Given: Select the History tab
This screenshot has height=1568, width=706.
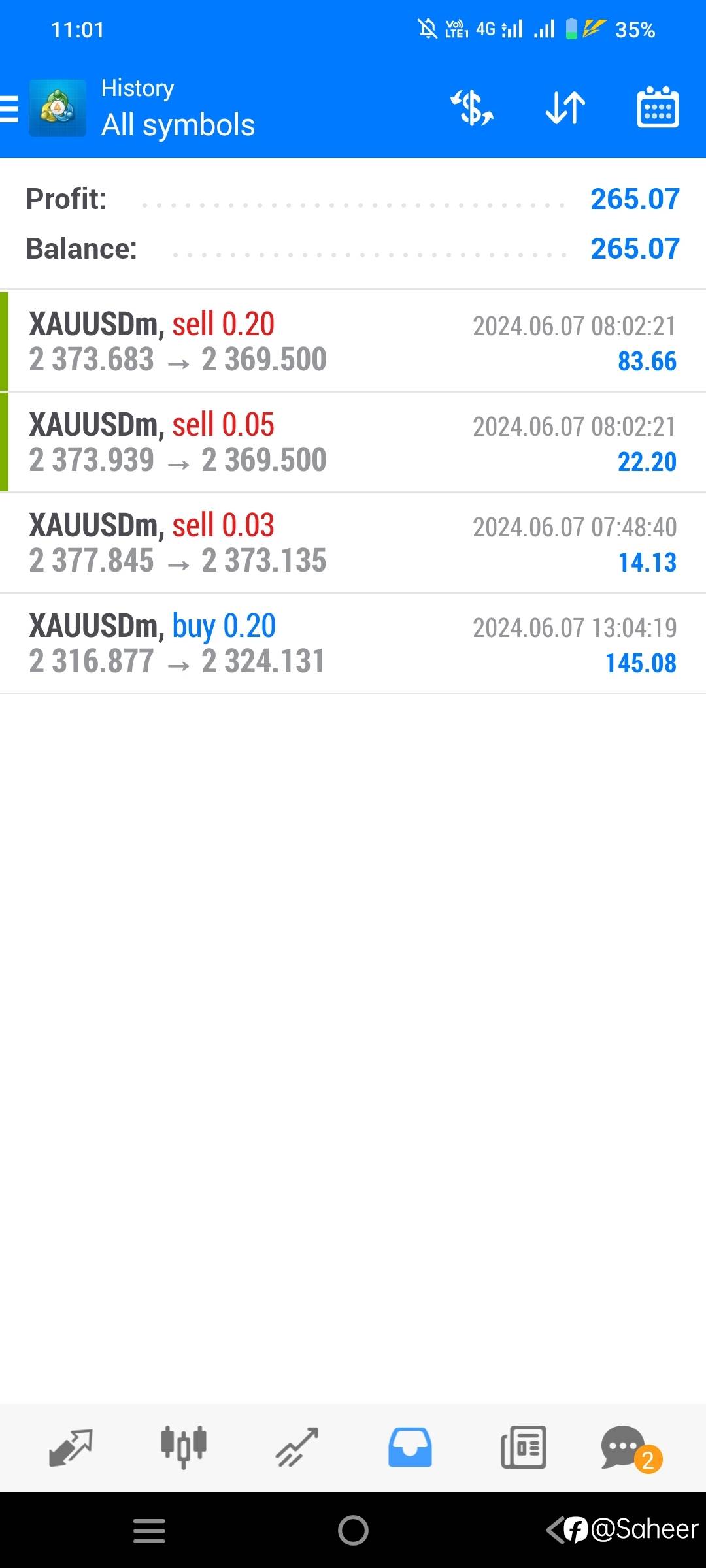Looking at the screenshot, I should pos(410,1448).
